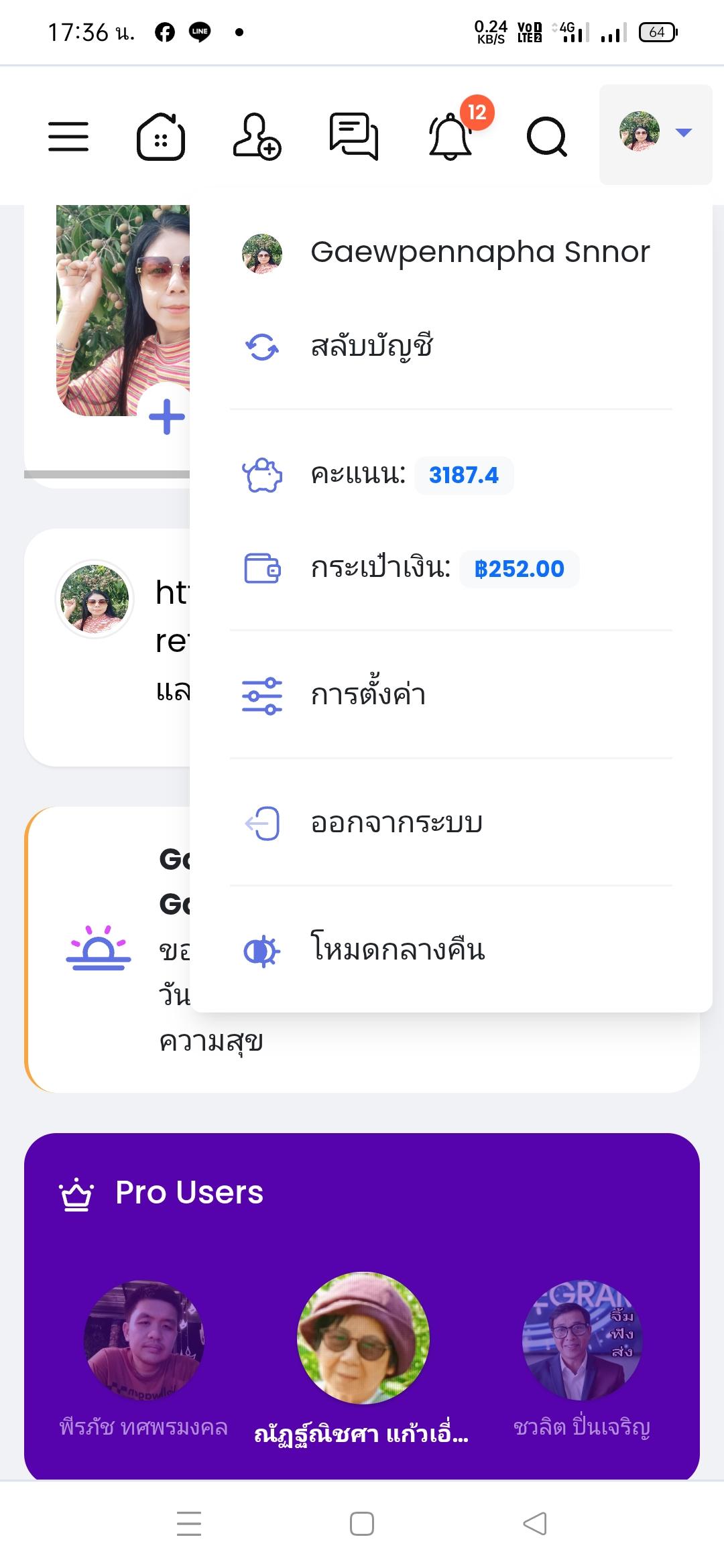This screenshot has height=1568, width=724.
Task: View pro user ชวลิต ปิ่นเจริญ
Action: pos(582,1360)
